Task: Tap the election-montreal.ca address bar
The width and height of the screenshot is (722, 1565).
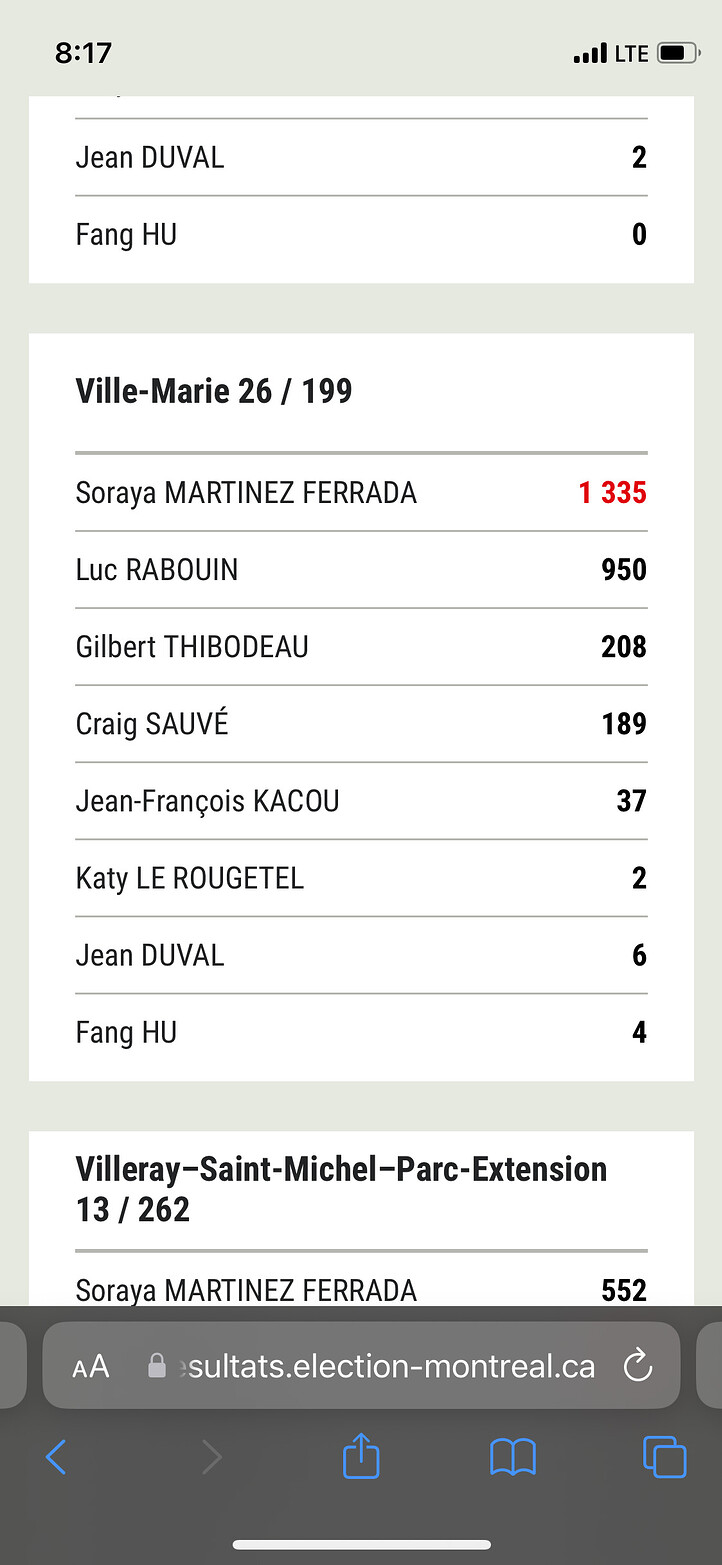Action: coord(390,1366)
